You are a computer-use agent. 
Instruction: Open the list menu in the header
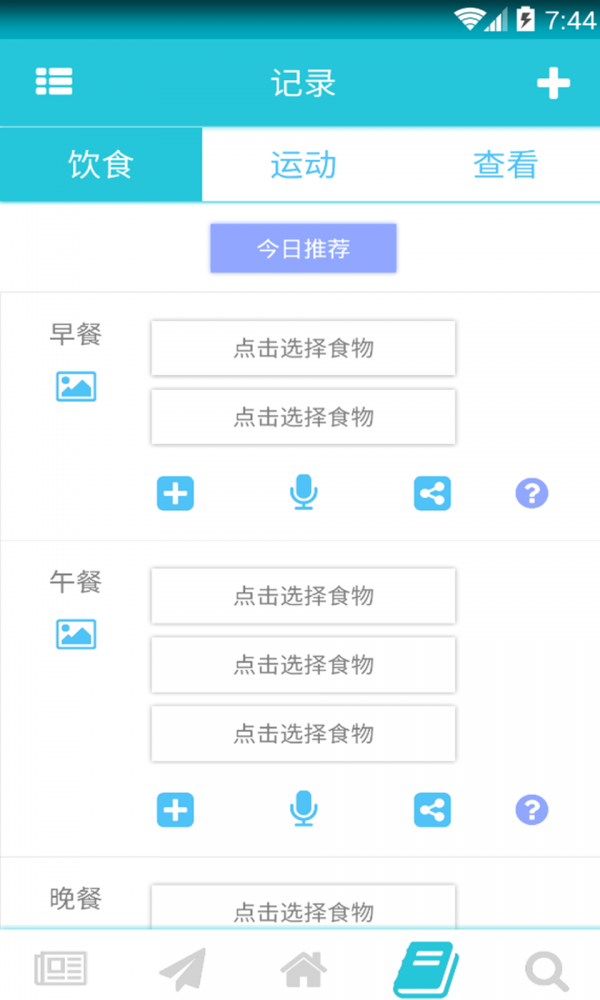[x=54, y=82]
